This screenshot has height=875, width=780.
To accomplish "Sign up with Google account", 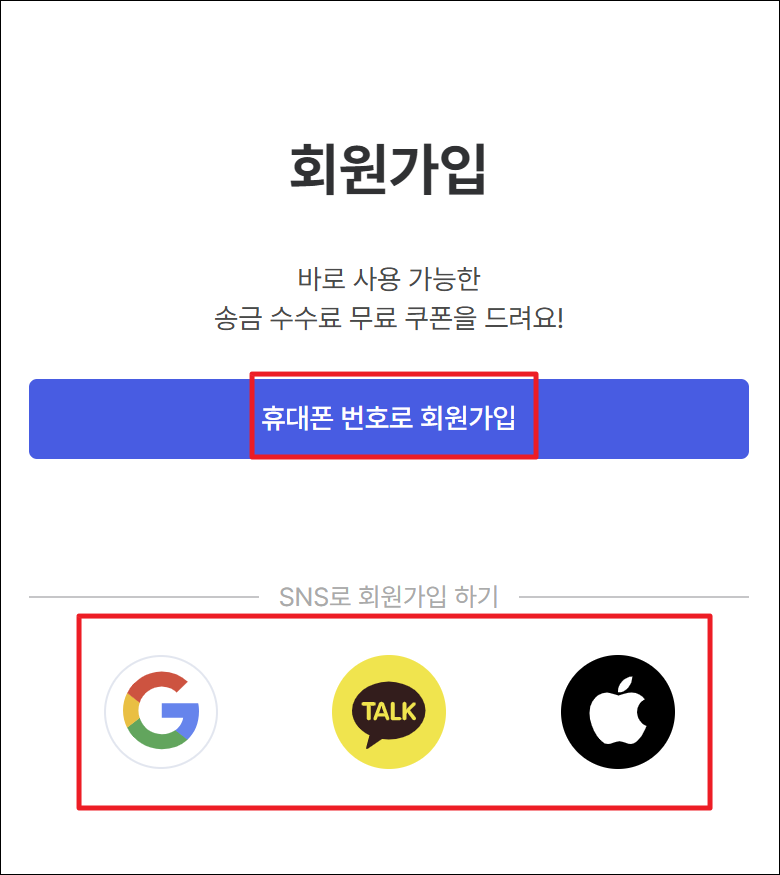I will pyautogui.click(x=161, y=712).
